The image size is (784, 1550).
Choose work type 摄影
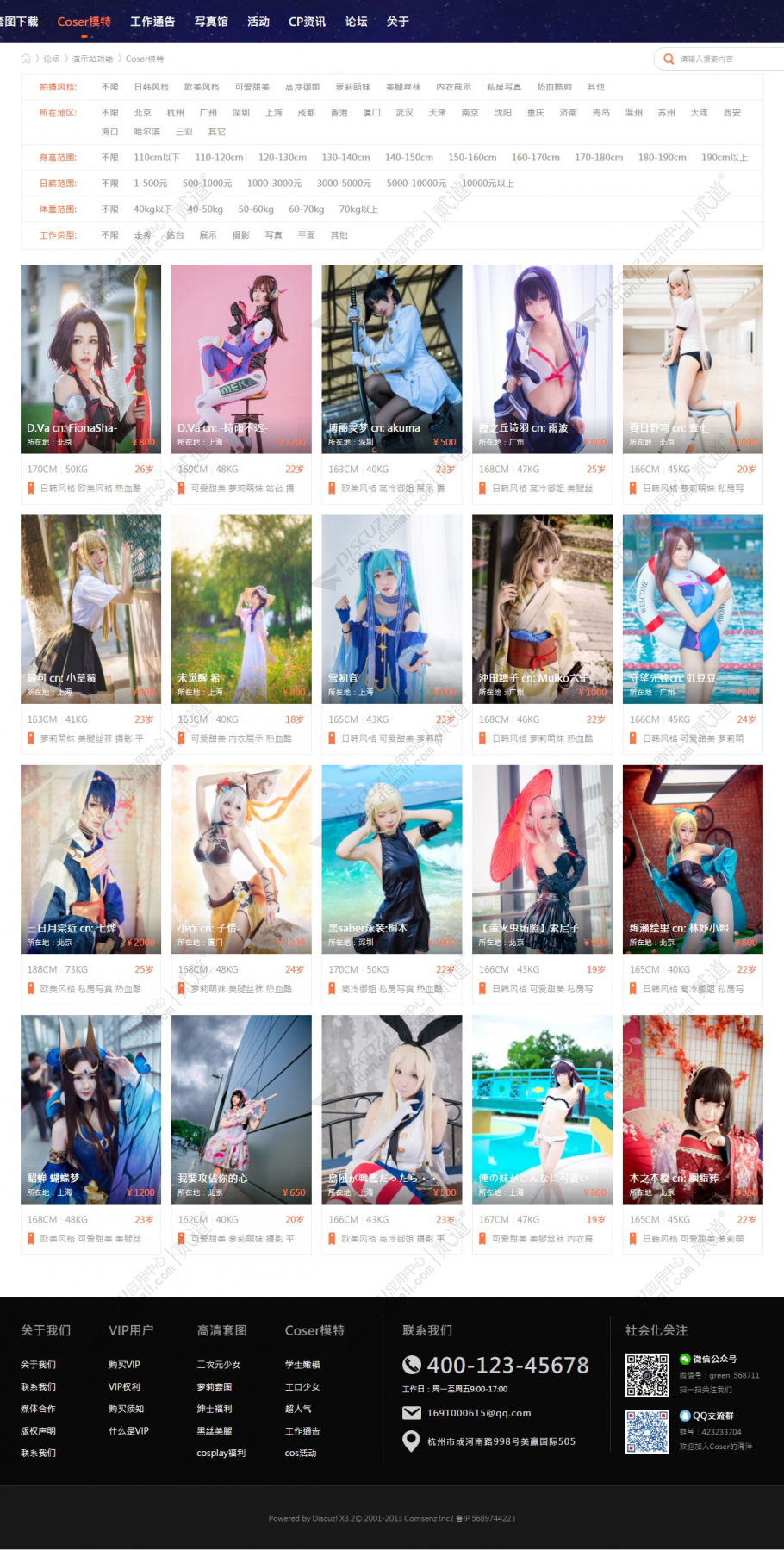[x=240, y=235]
